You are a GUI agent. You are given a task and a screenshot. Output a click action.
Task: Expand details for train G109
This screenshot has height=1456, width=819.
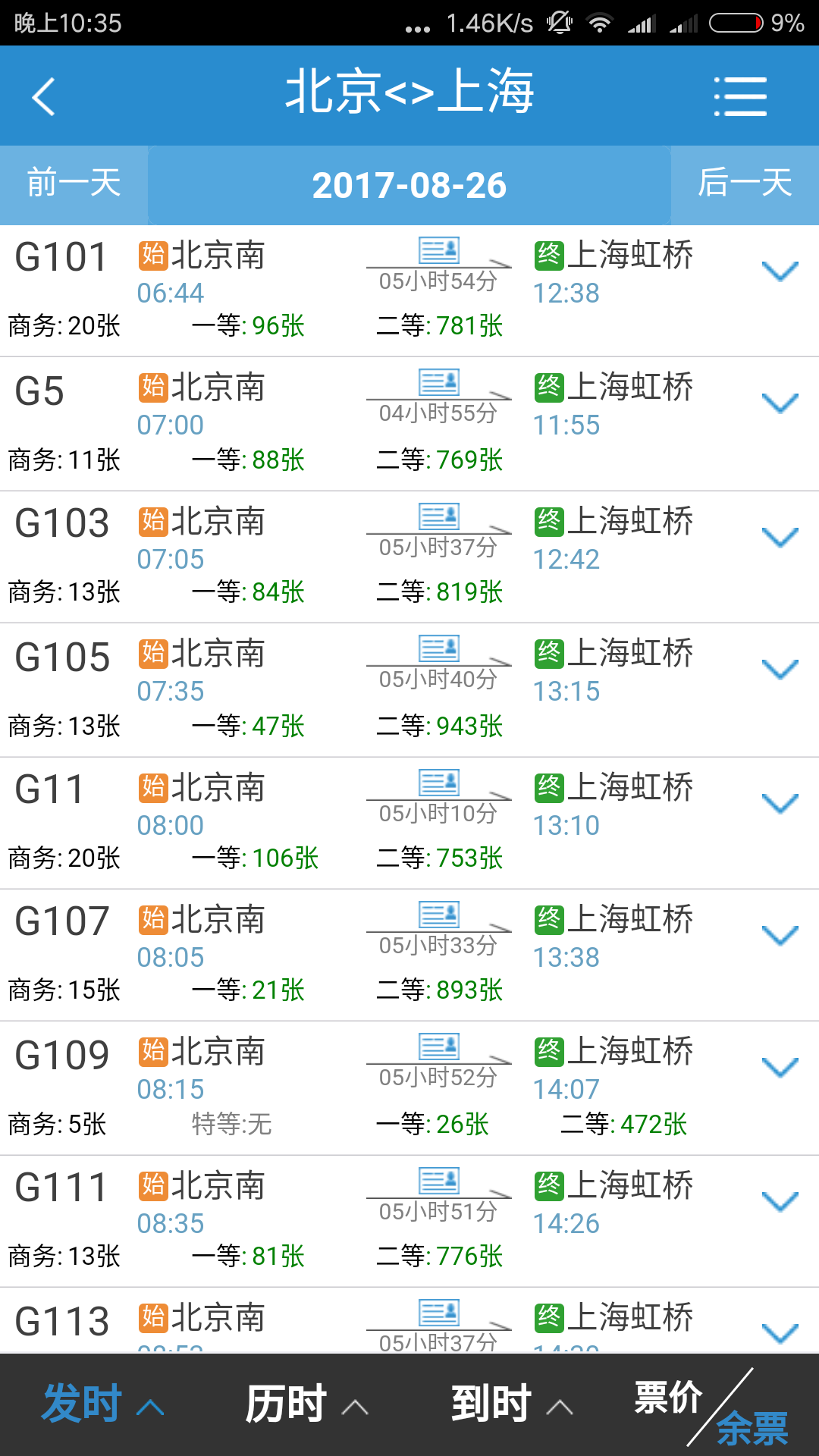click(780, 1067)
